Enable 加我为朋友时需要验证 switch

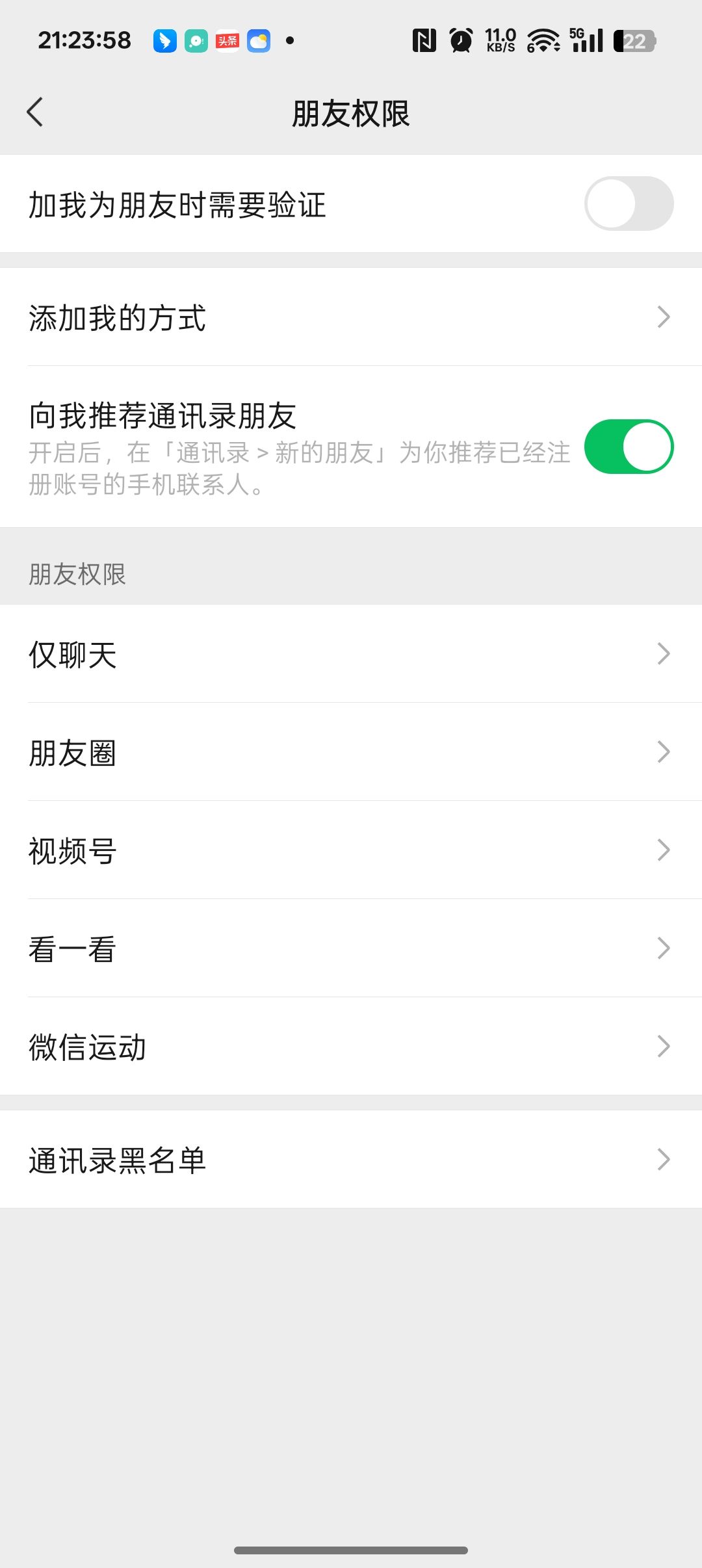[x=628, y=203]
